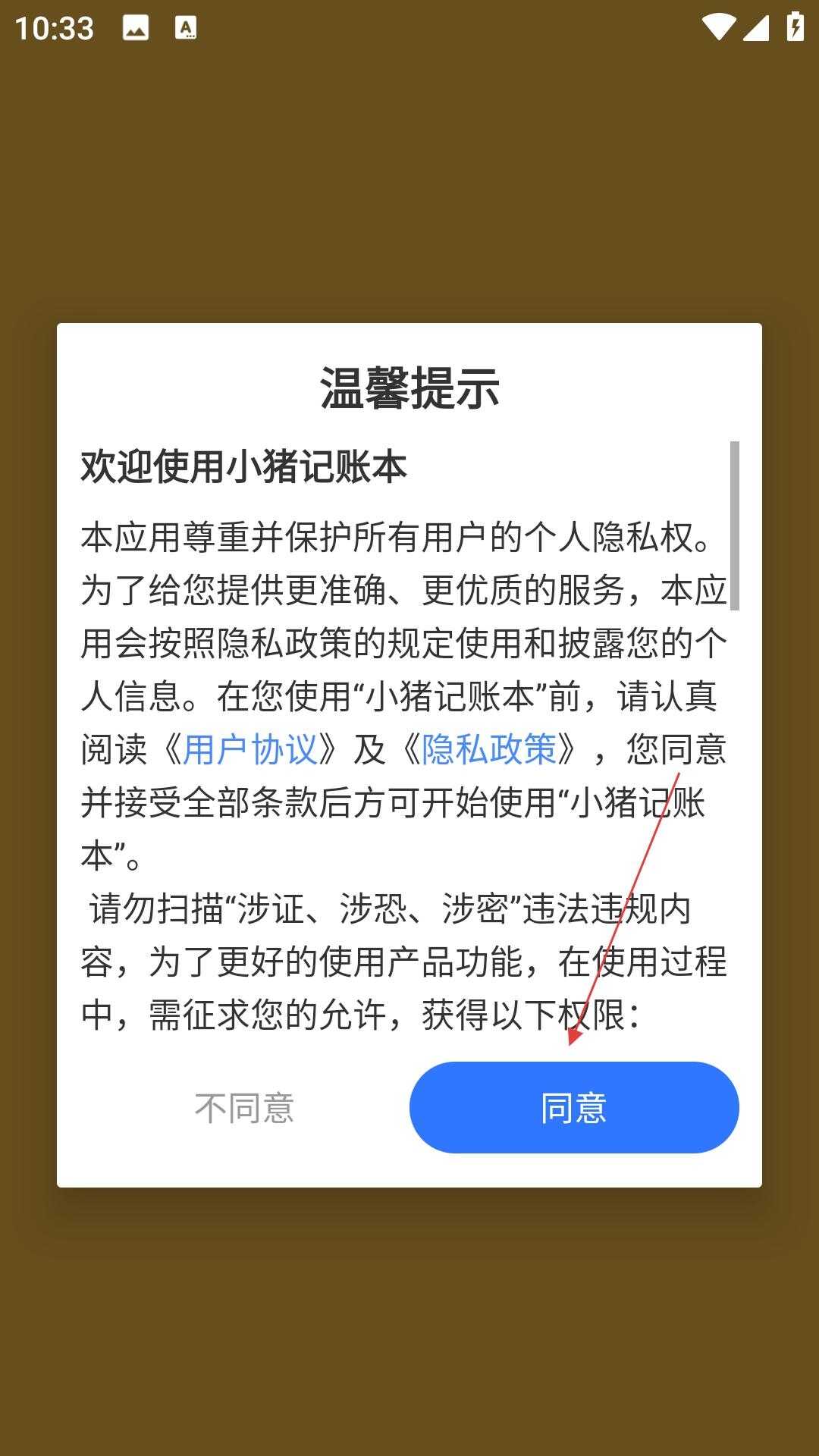Tap the blue 同意 button
The image size is (819, 1456).
pyautogui.click(x=574, y=1107)
